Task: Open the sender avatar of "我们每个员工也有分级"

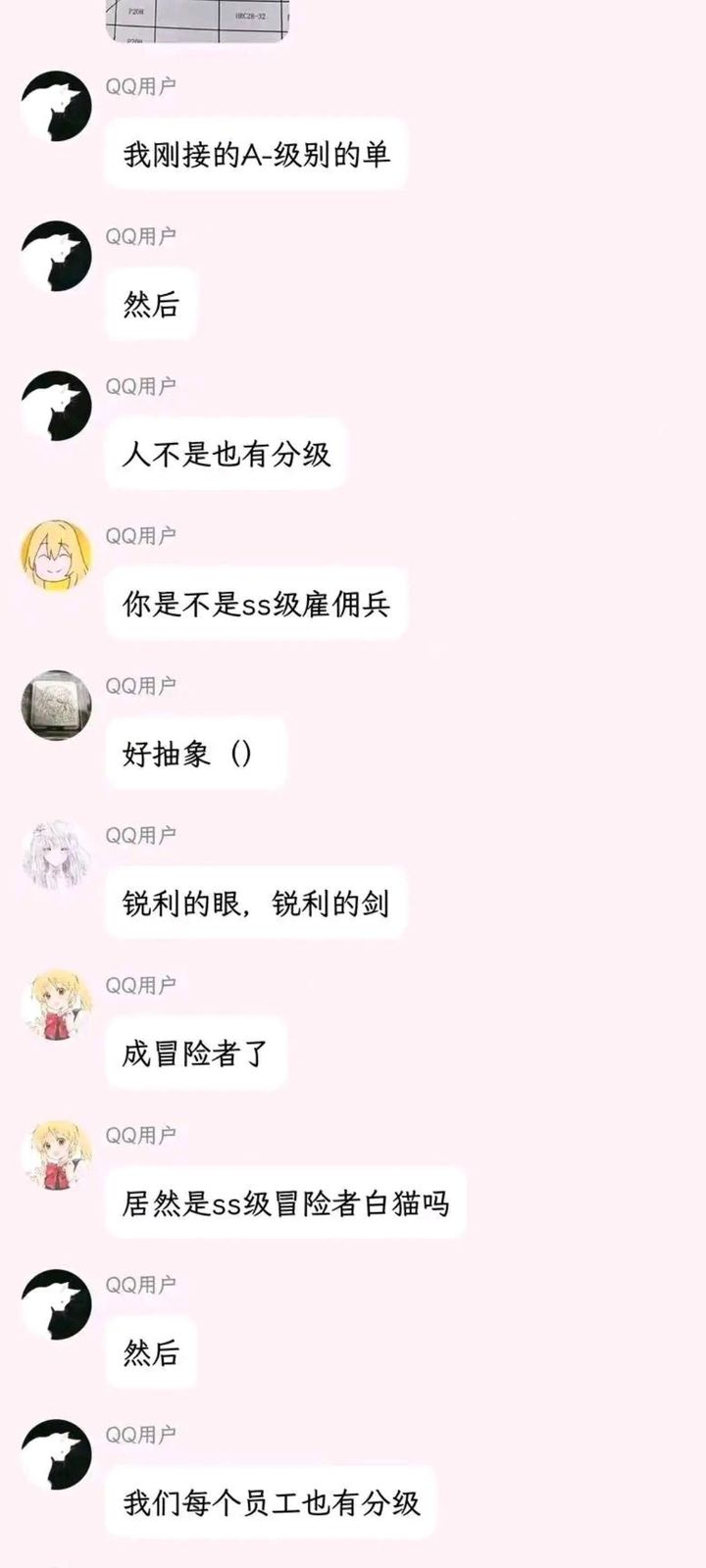Action: 57,1454
